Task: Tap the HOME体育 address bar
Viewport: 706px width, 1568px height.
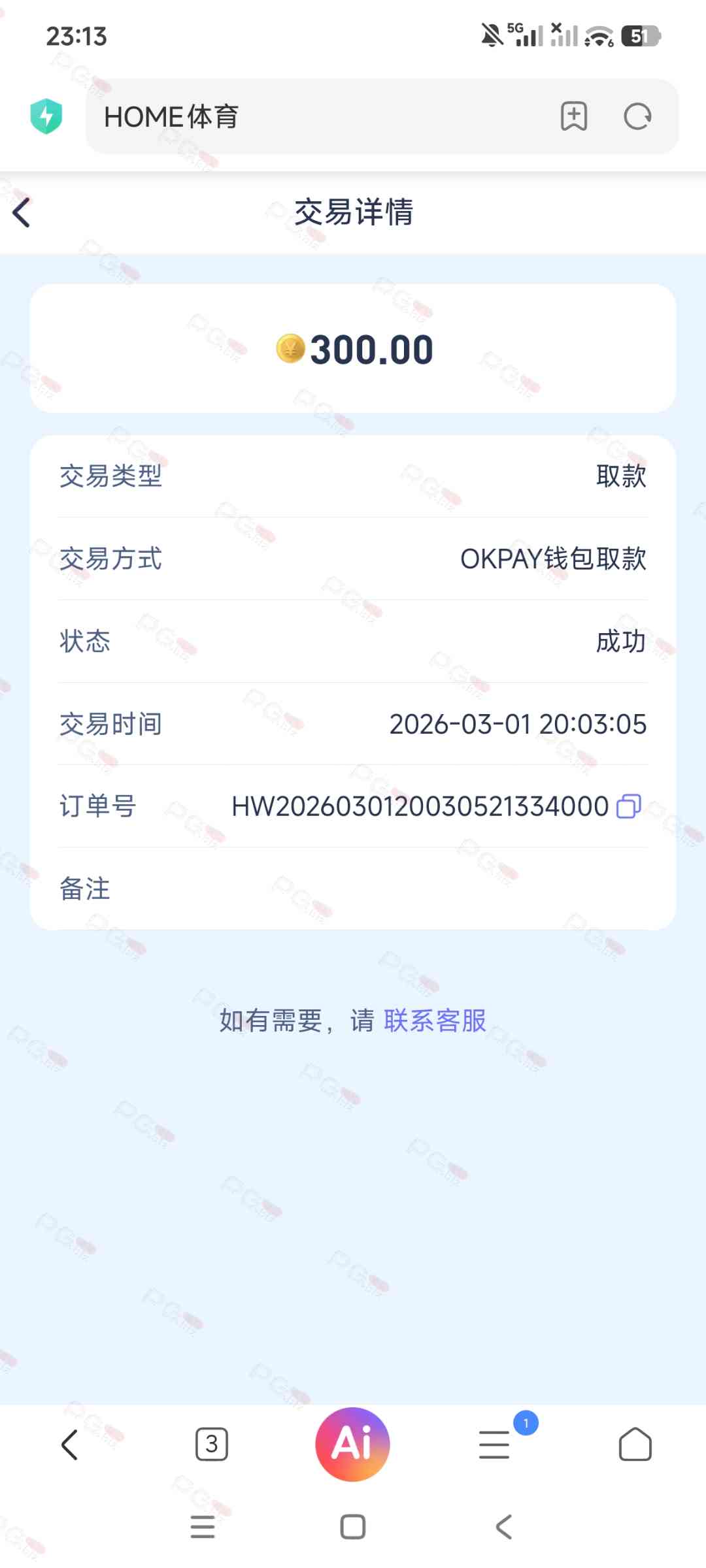Action: 314,117
